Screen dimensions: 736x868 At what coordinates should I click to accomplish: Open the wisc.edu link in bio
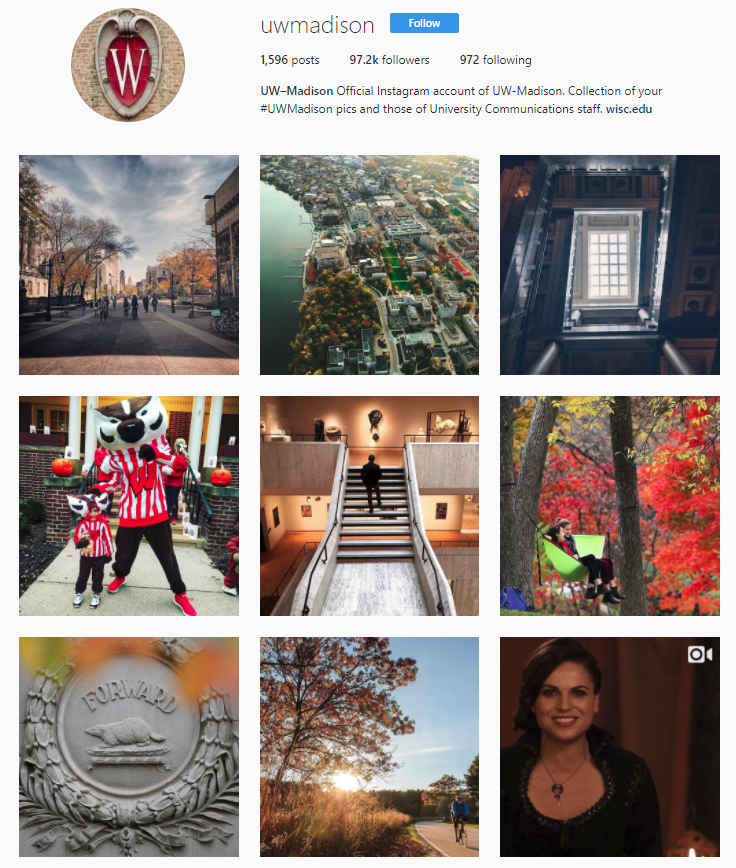pyautogui.click(x=629, y=109)
